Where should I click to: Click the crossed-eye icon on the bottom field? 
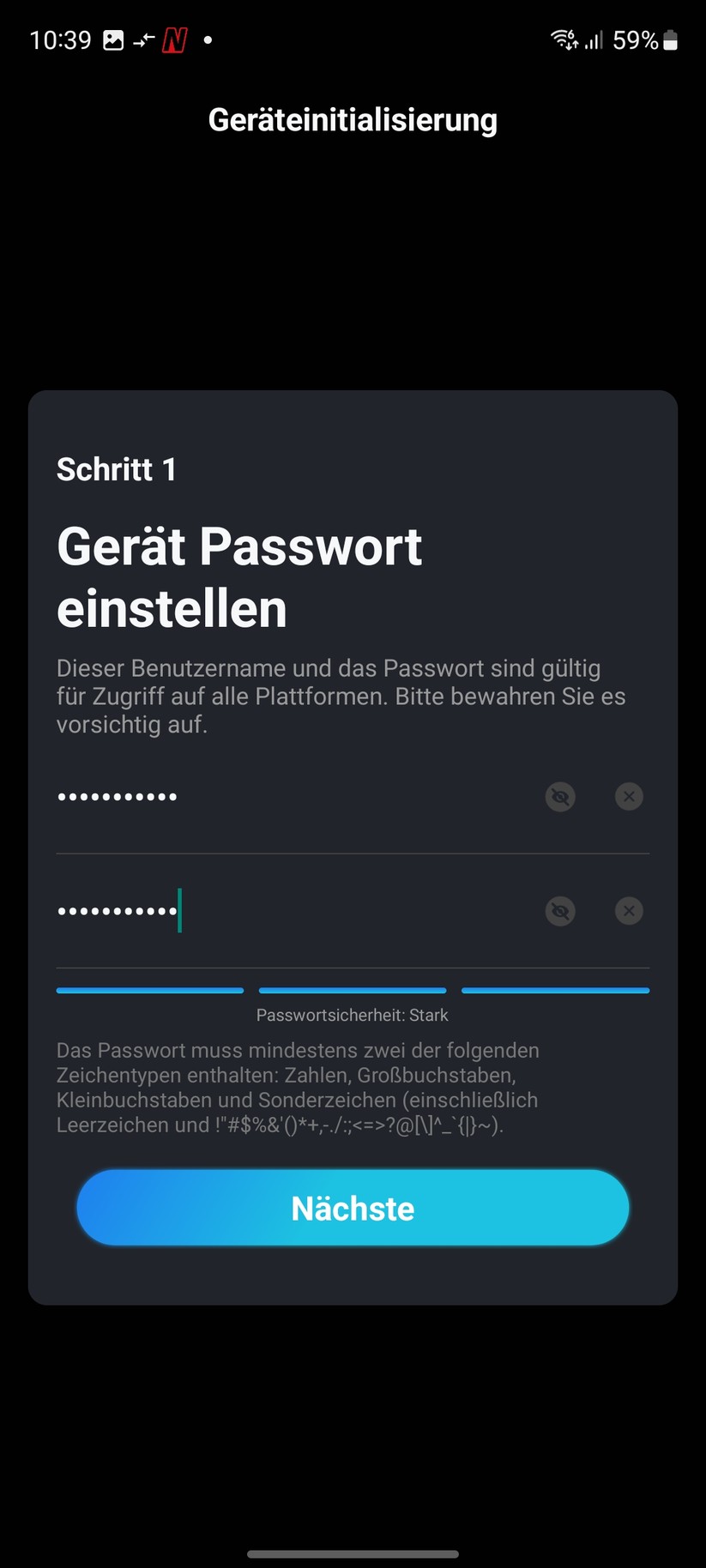(559, 911)
